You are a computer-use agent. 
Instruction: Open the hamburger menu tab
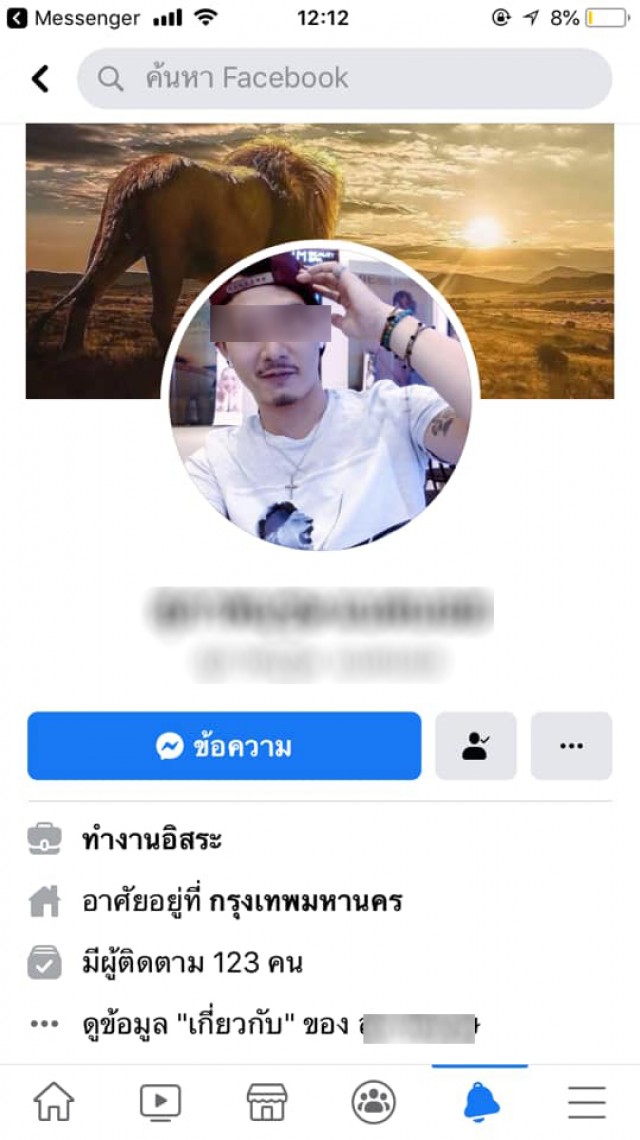[587, 1102]
